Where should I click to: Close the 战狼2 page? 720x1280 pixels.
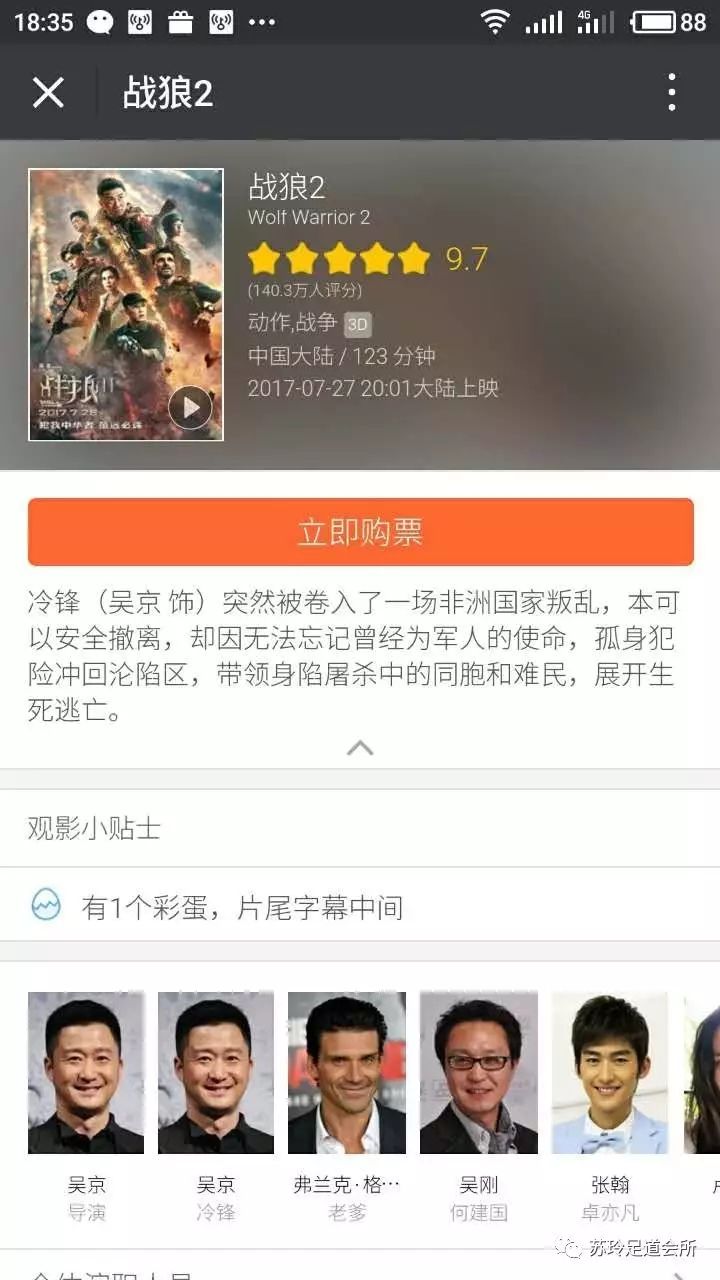[x=48, y=93]
